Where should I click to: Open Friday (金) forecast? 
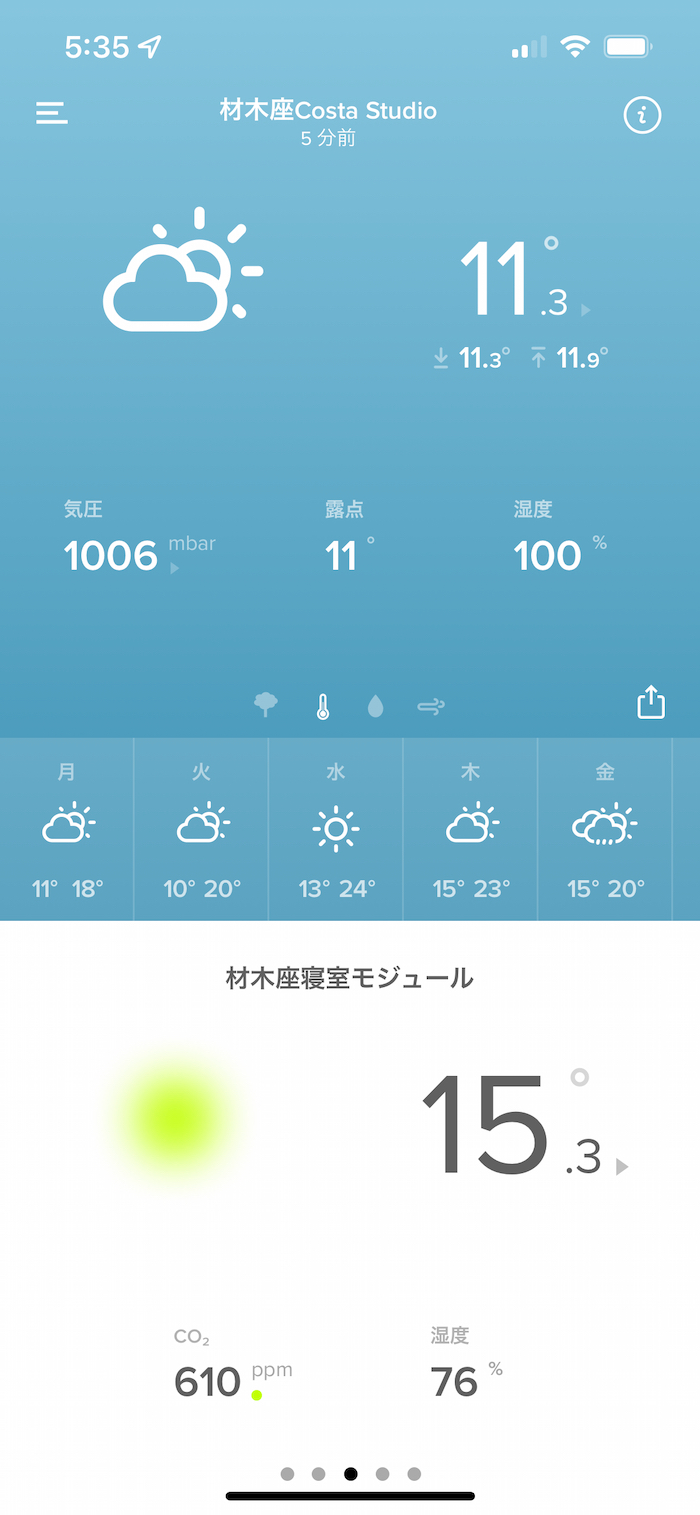605,829
